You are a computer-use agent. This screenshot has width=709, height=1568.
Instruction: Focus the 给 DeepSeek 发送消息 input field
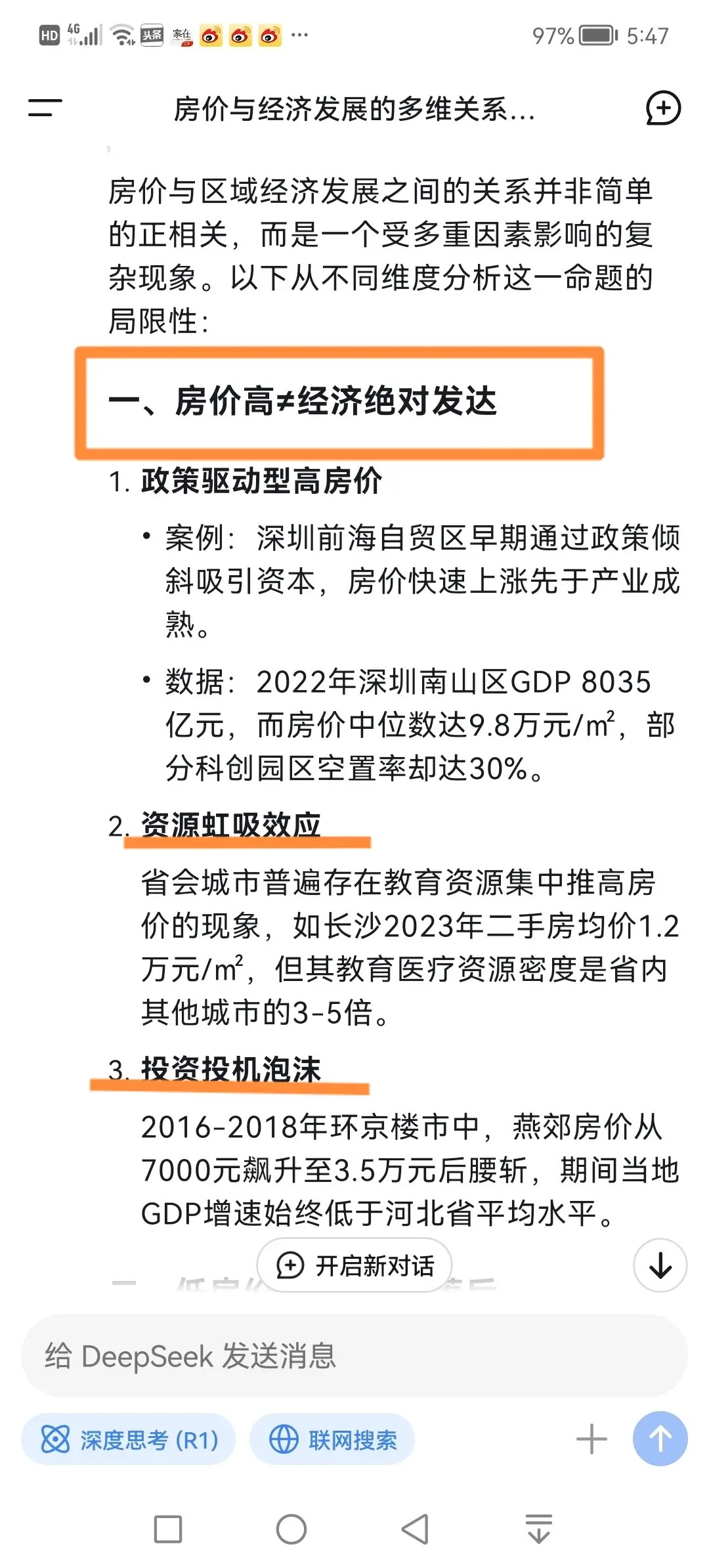tap(354, 1356)
